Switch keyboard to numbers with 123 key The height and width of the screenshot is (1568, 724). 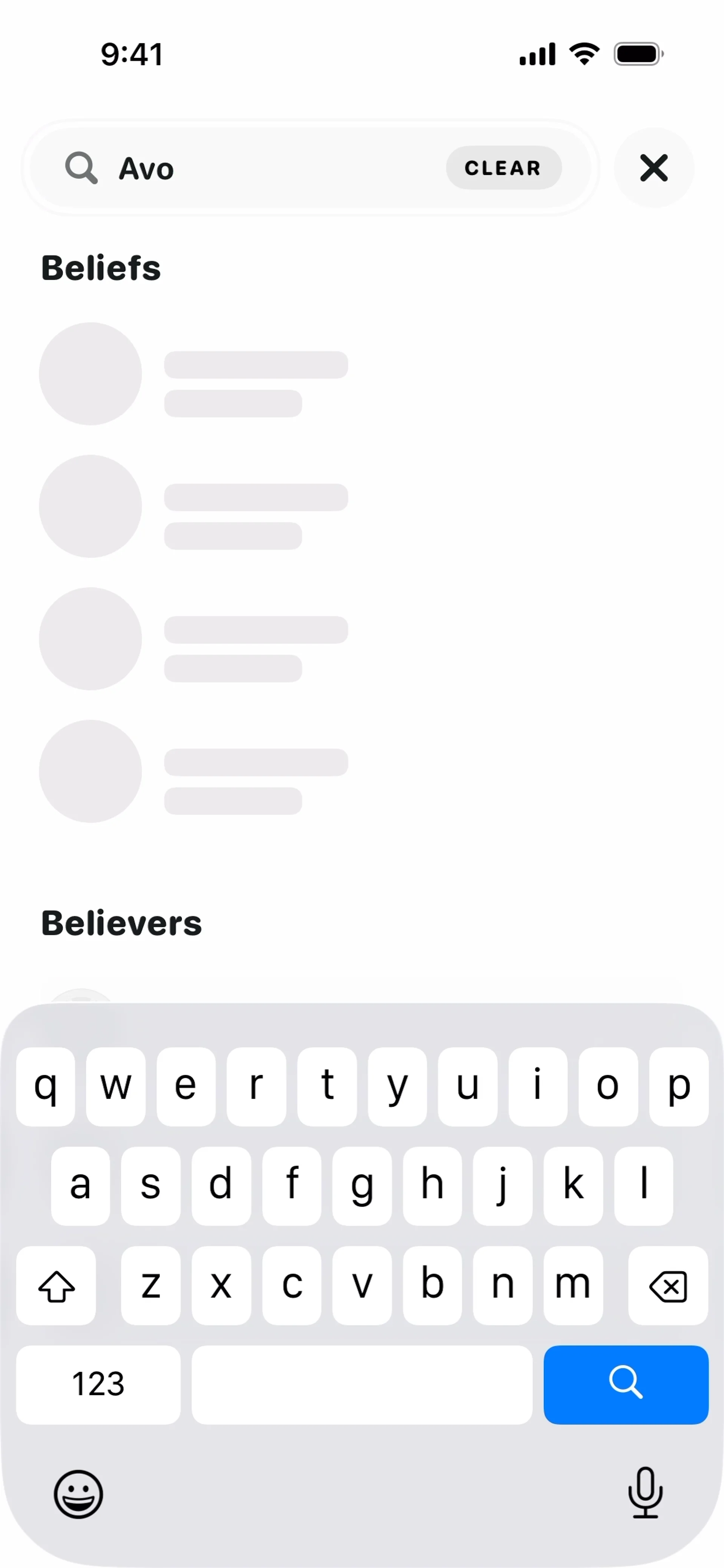point(98,1384)
